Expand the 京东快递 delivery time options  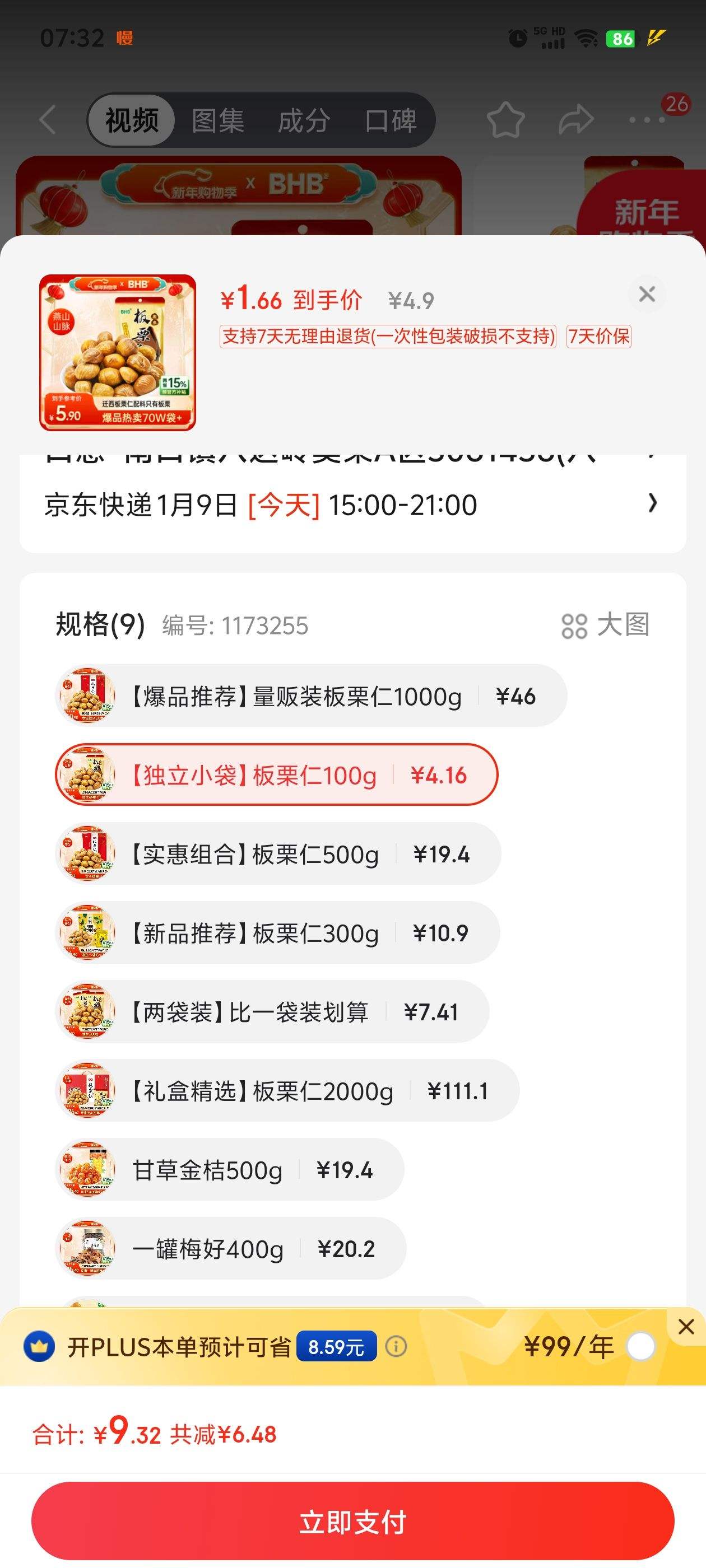pos(653,504)
